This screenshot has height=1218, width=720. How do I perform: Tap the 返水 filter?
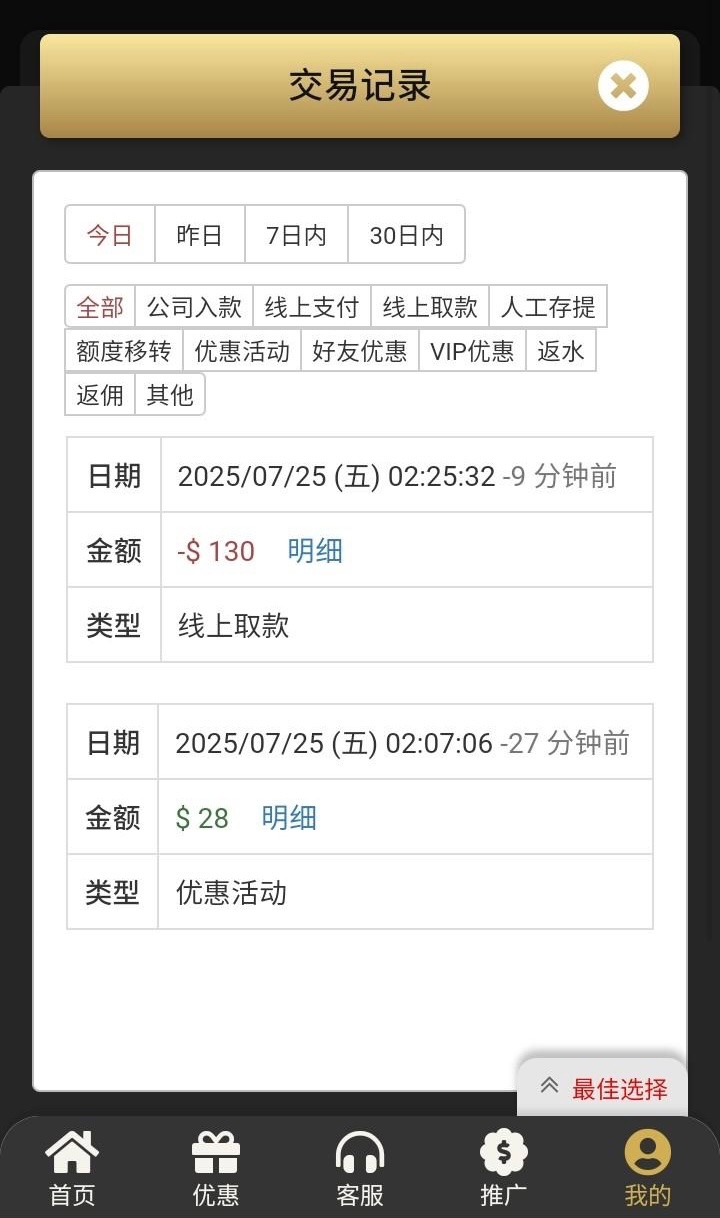point(561,351)
